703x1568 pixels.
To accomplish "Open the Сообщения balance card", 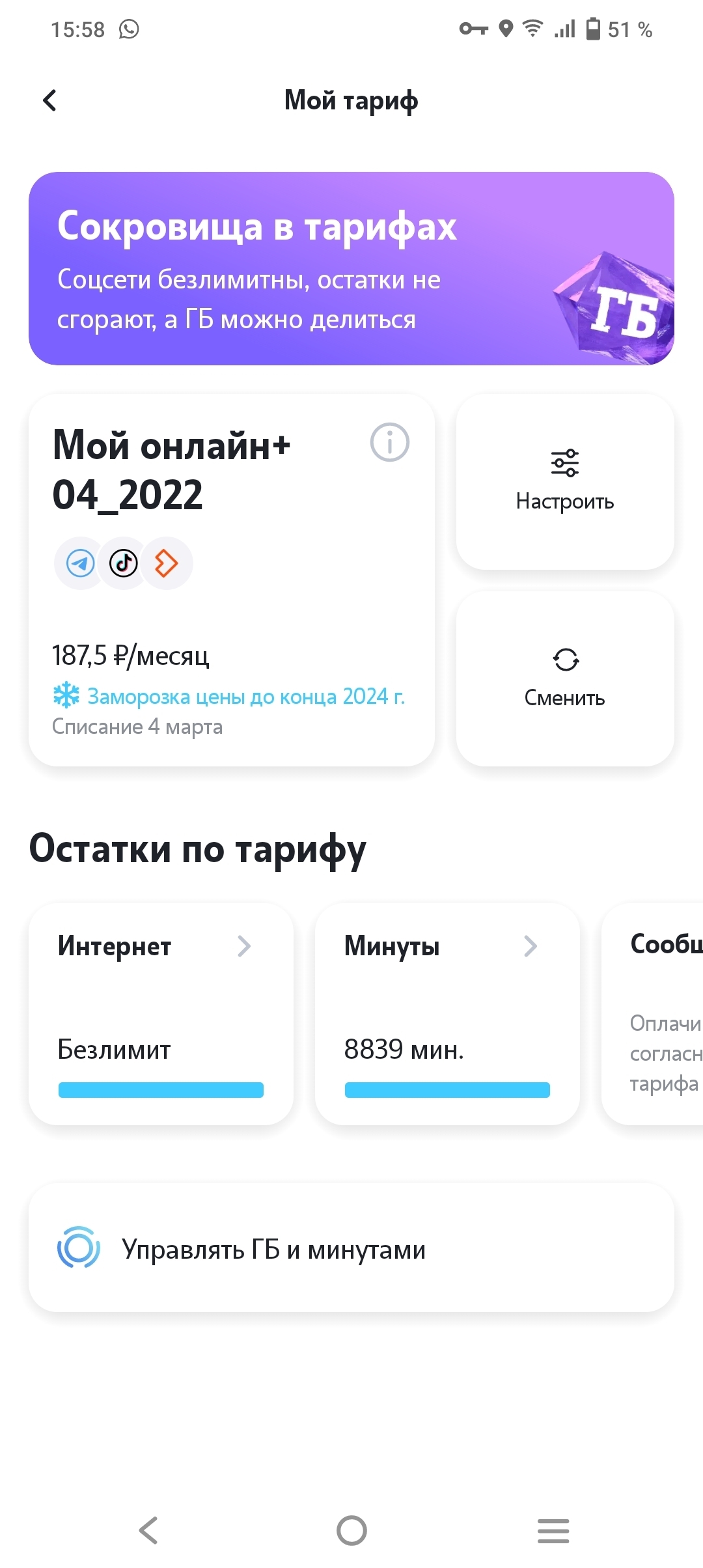I will 657,1013.
